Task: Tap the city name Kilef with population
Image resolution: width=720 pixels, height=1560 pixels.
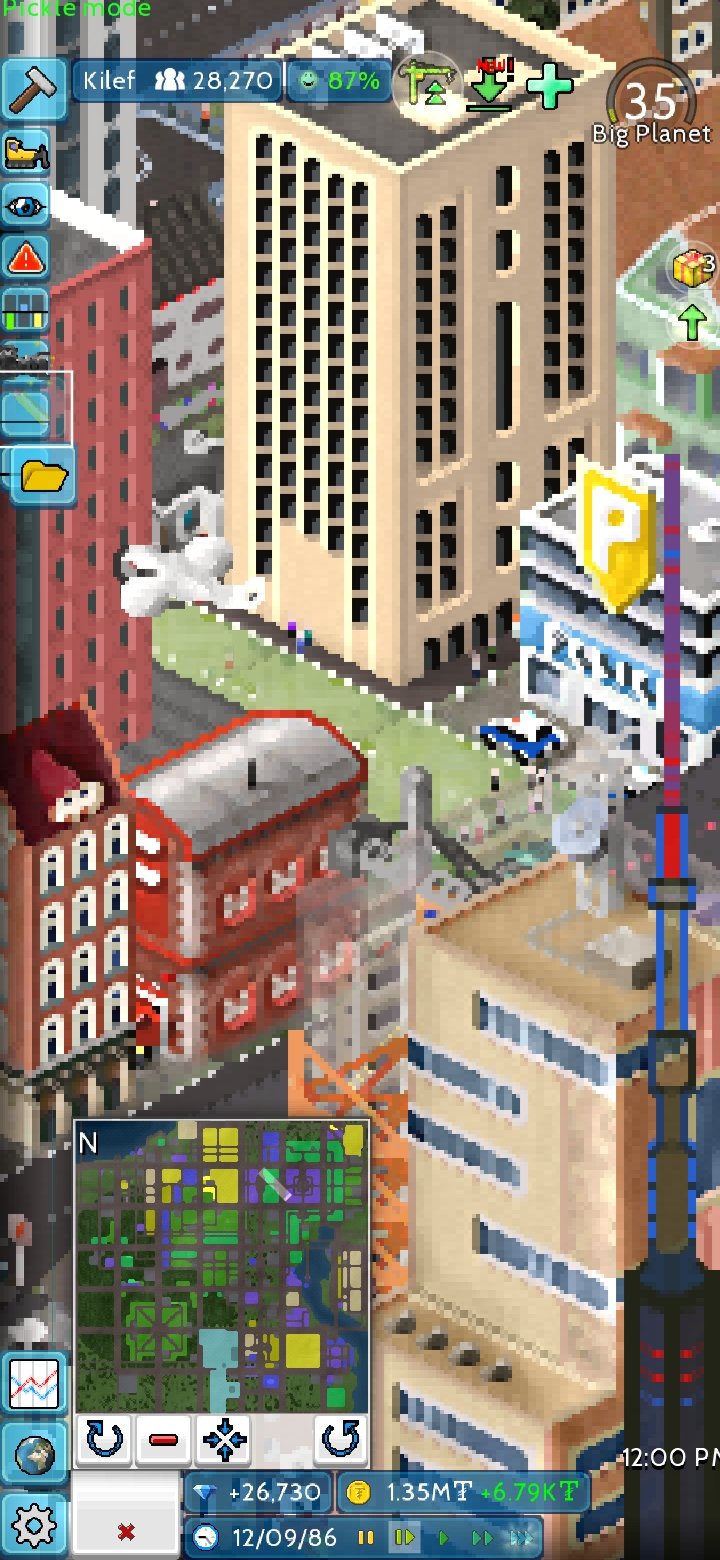Action: point(177,81)
